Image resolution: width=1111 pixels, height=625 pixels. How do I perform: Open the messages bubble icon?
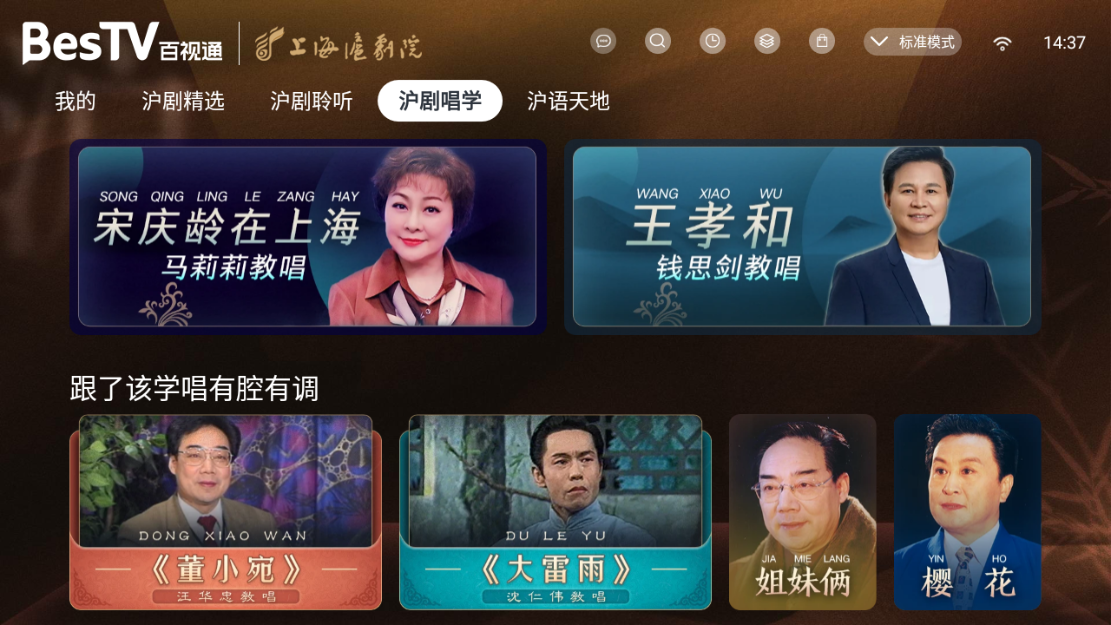(603, 41)
